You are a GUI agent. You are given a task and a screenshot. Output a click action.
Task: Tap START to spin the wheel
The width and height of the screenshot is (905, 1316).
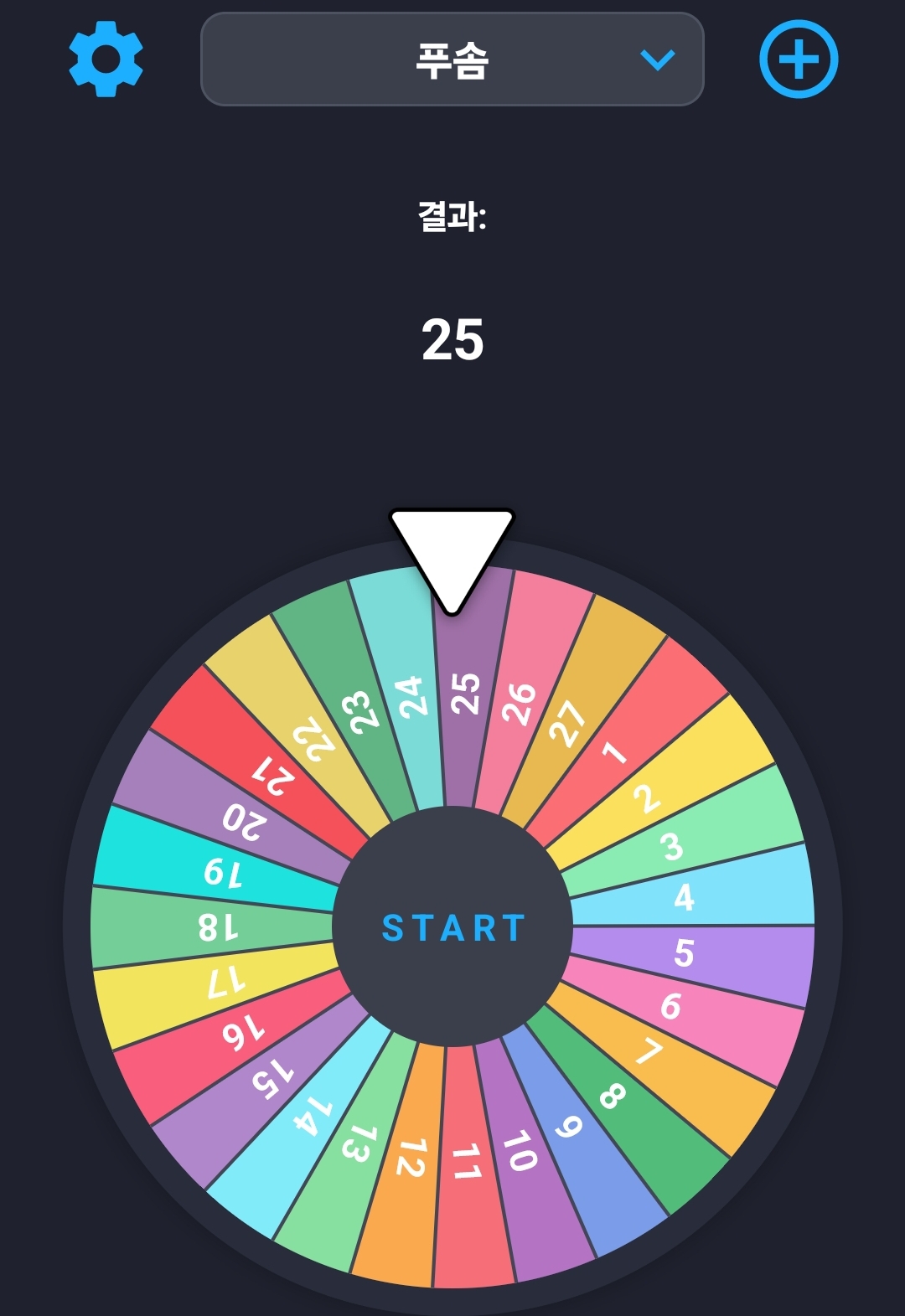click(x=452, y=927)
